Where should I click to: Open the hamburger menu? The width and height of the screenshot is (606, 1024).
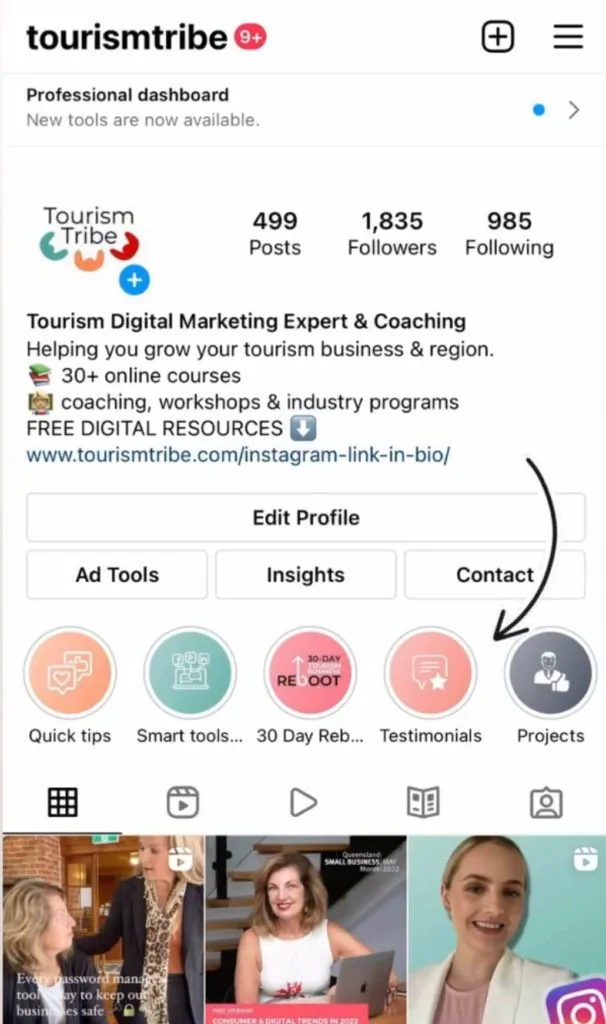tap(568, 38)
